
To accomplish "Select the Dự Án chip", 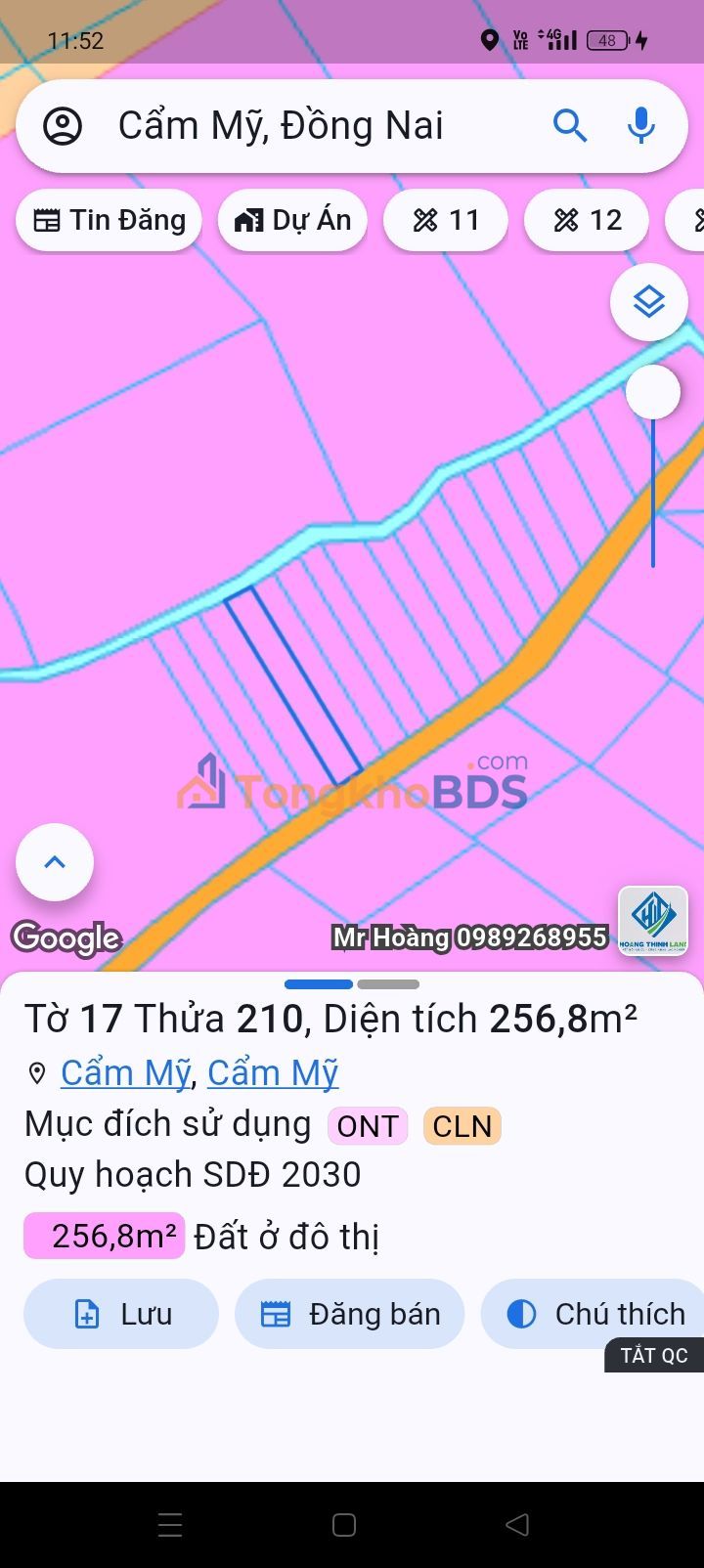I will coord(292,220).
